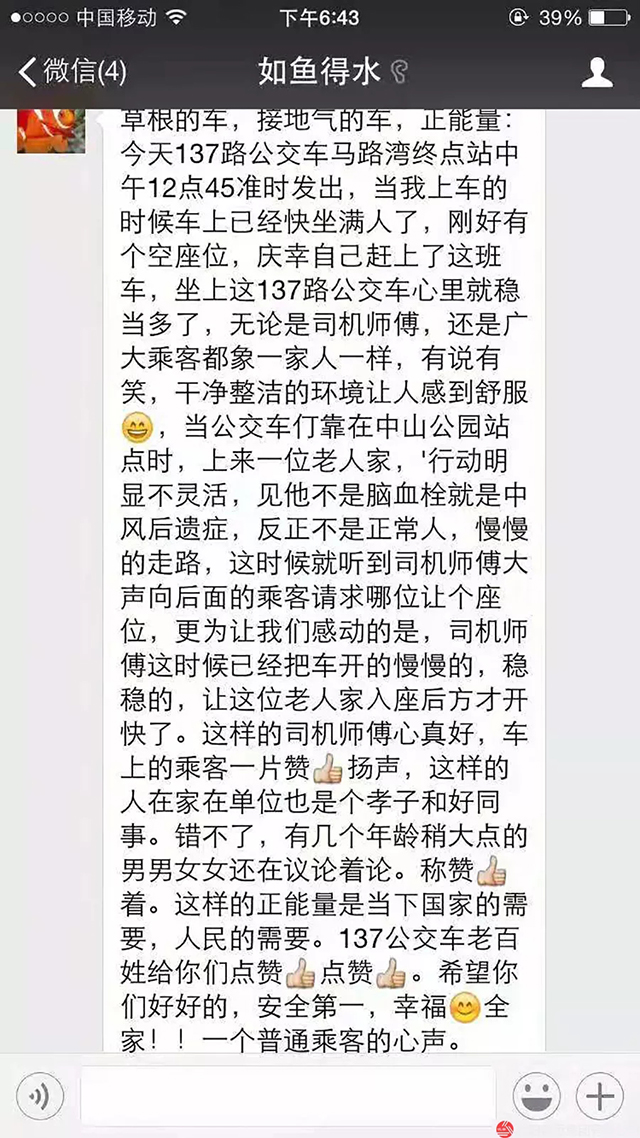This screenshot has height=1138, width=640.
Task: Tap the message text field
Action: [x=287, y=1097]
